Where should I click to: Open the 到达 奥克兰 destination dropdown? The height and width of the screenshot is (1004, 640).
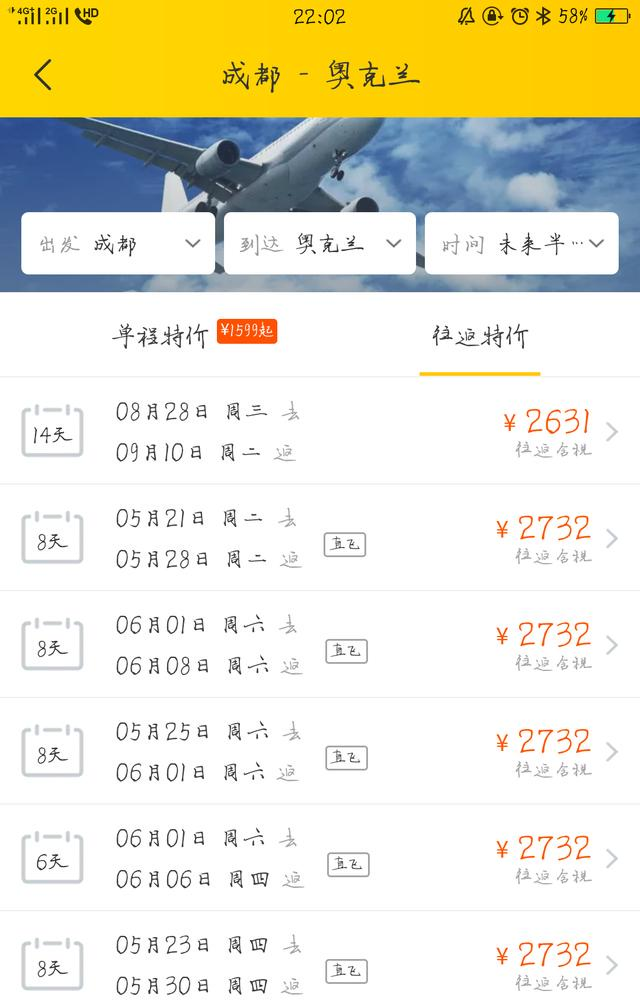pos(320,243)
